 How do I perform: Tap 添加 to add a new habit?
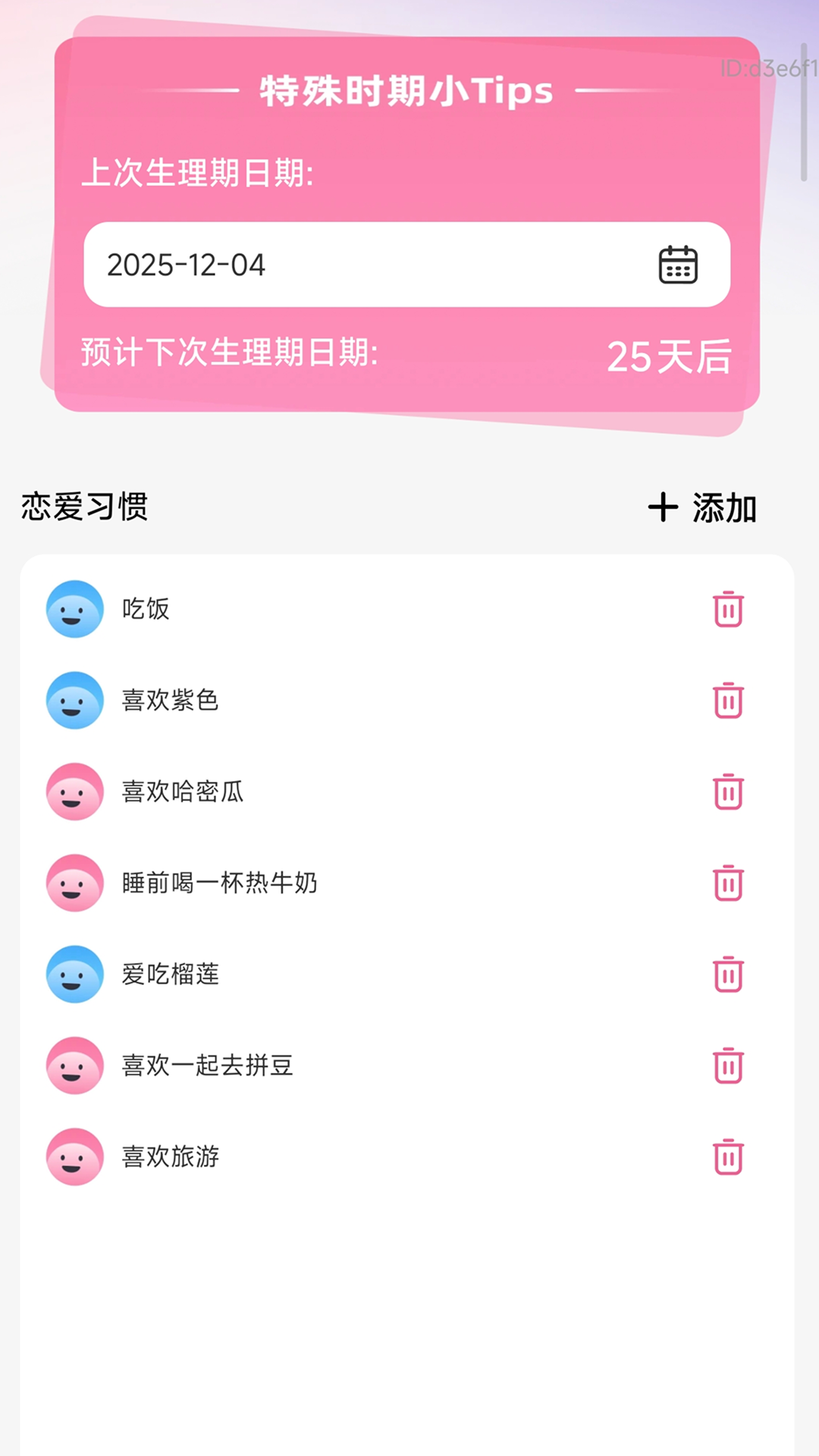point(723,508)
